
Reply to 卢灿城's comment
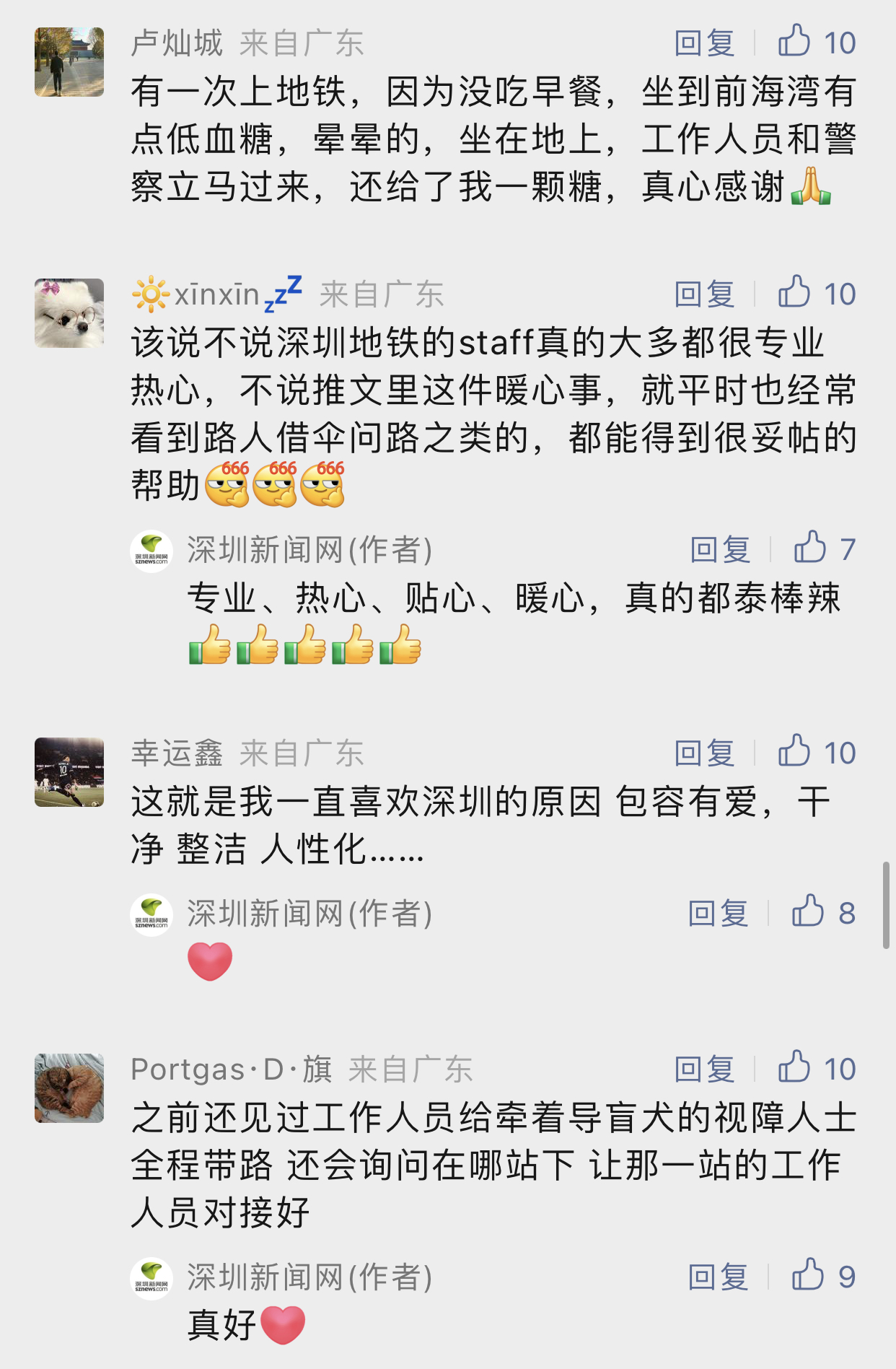[x=704, y=43]
